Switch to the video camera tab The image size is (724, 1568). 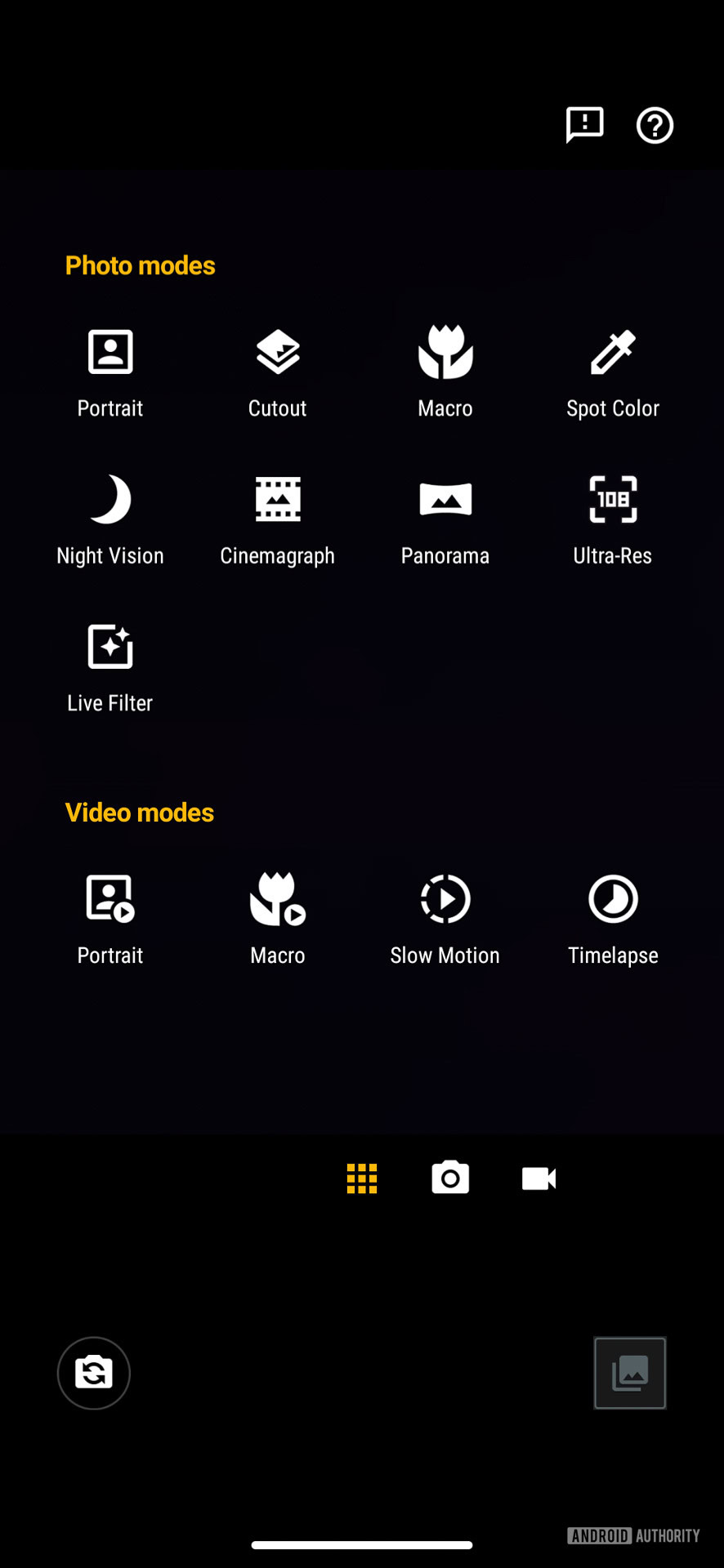click(539, 1178)
